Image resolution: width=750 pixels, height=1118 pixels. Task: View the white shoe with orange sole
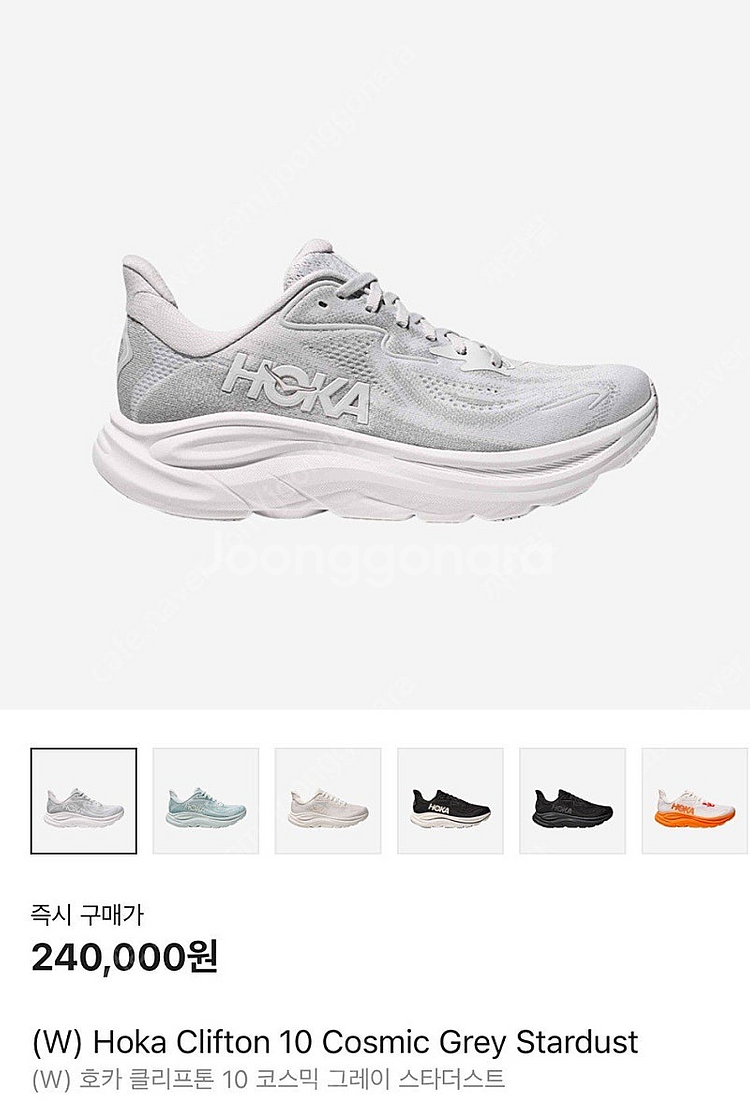click(694, 801)
